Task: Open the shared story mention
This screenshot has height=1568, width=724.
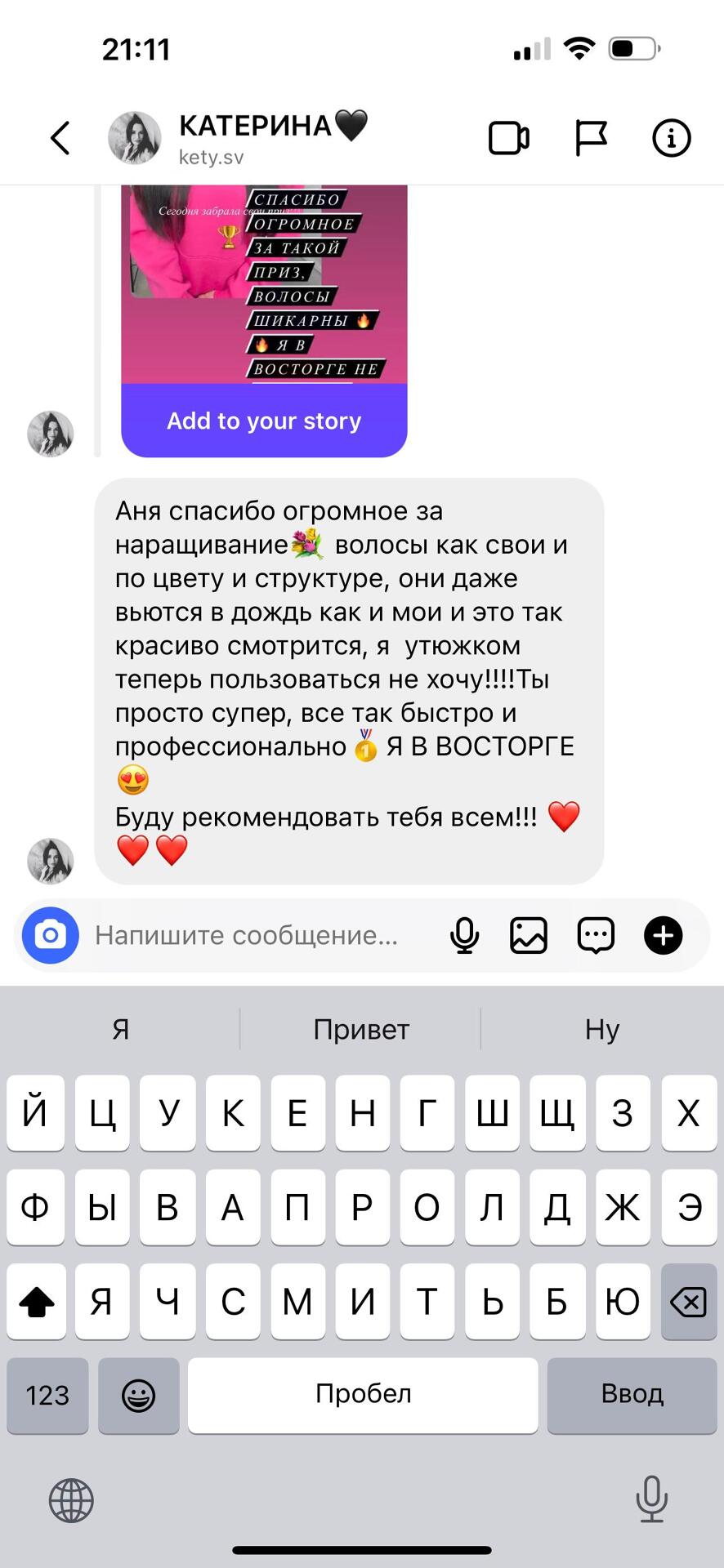Action: [264, 282]
